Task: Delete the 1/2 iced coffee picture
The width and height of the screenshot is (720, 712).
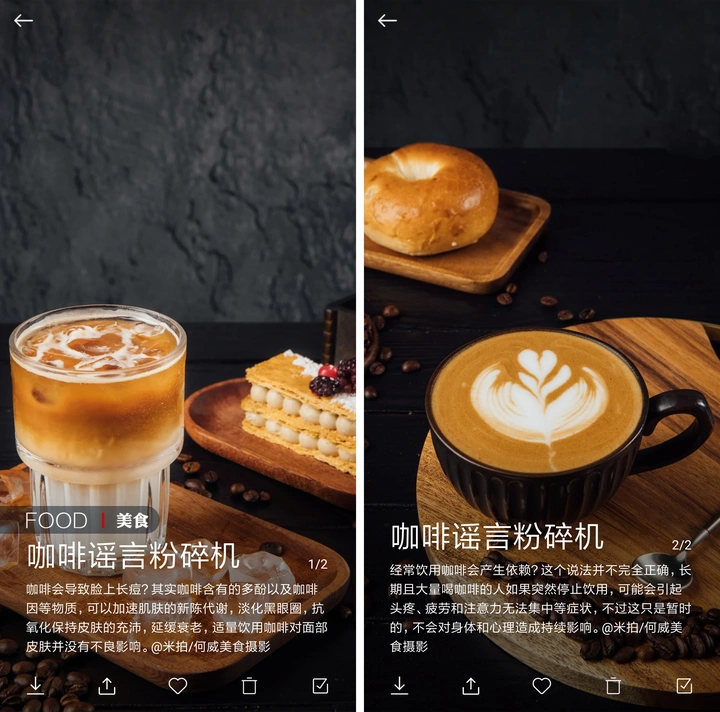Action: pos(249,686)
